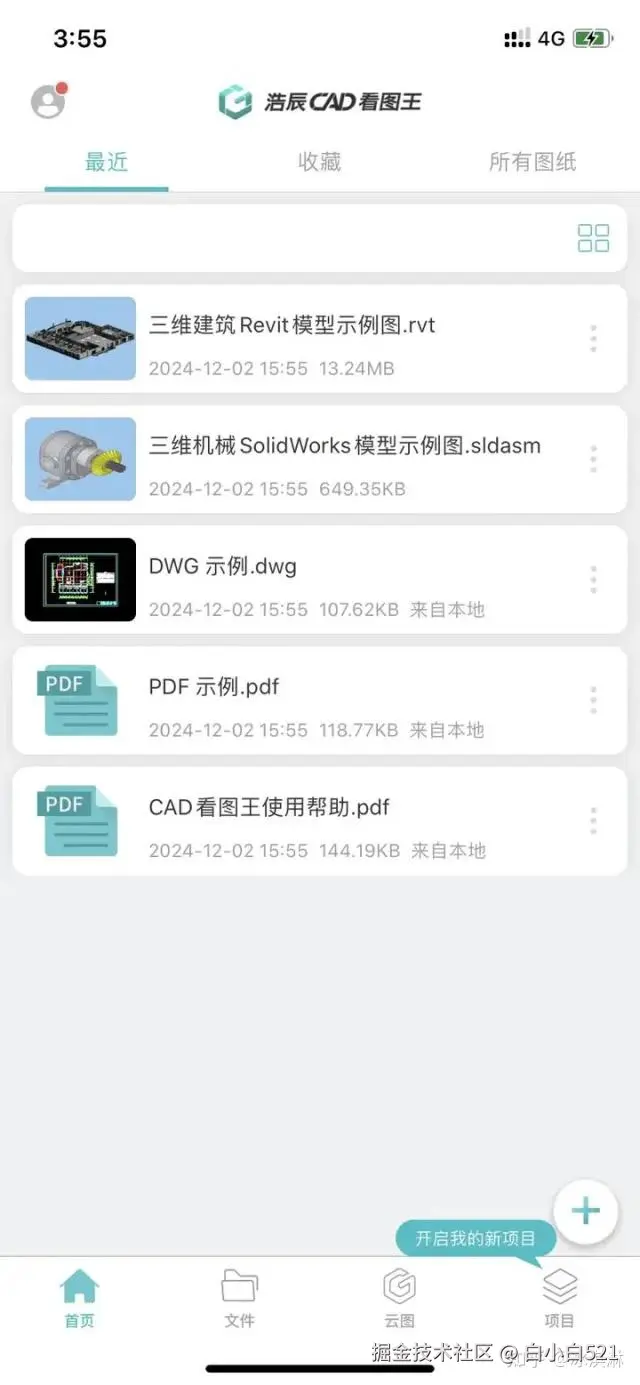Open the 云图 tab
This screenshot has height=1385, width=640.
tap(399, 1298)
